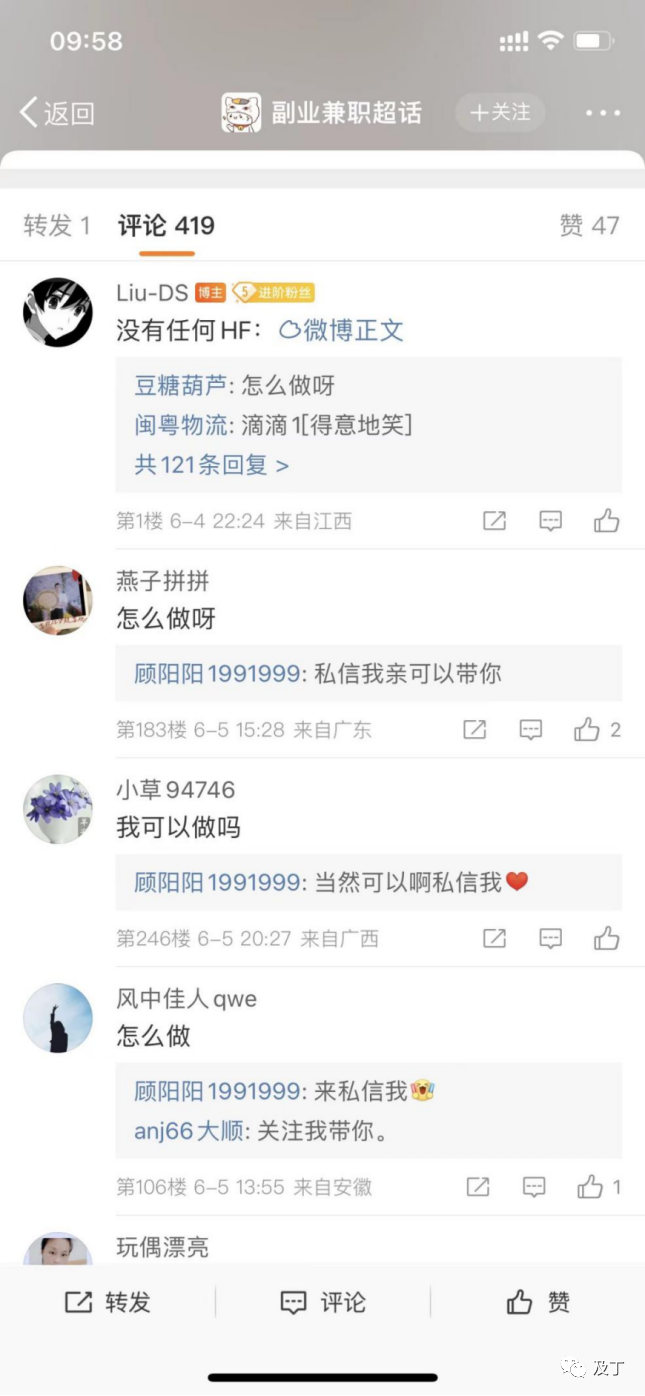Switch to the 转发 1 tab
Viewport: 645px width, 1396px height.
pyautogui.click(x=57, y=226)
